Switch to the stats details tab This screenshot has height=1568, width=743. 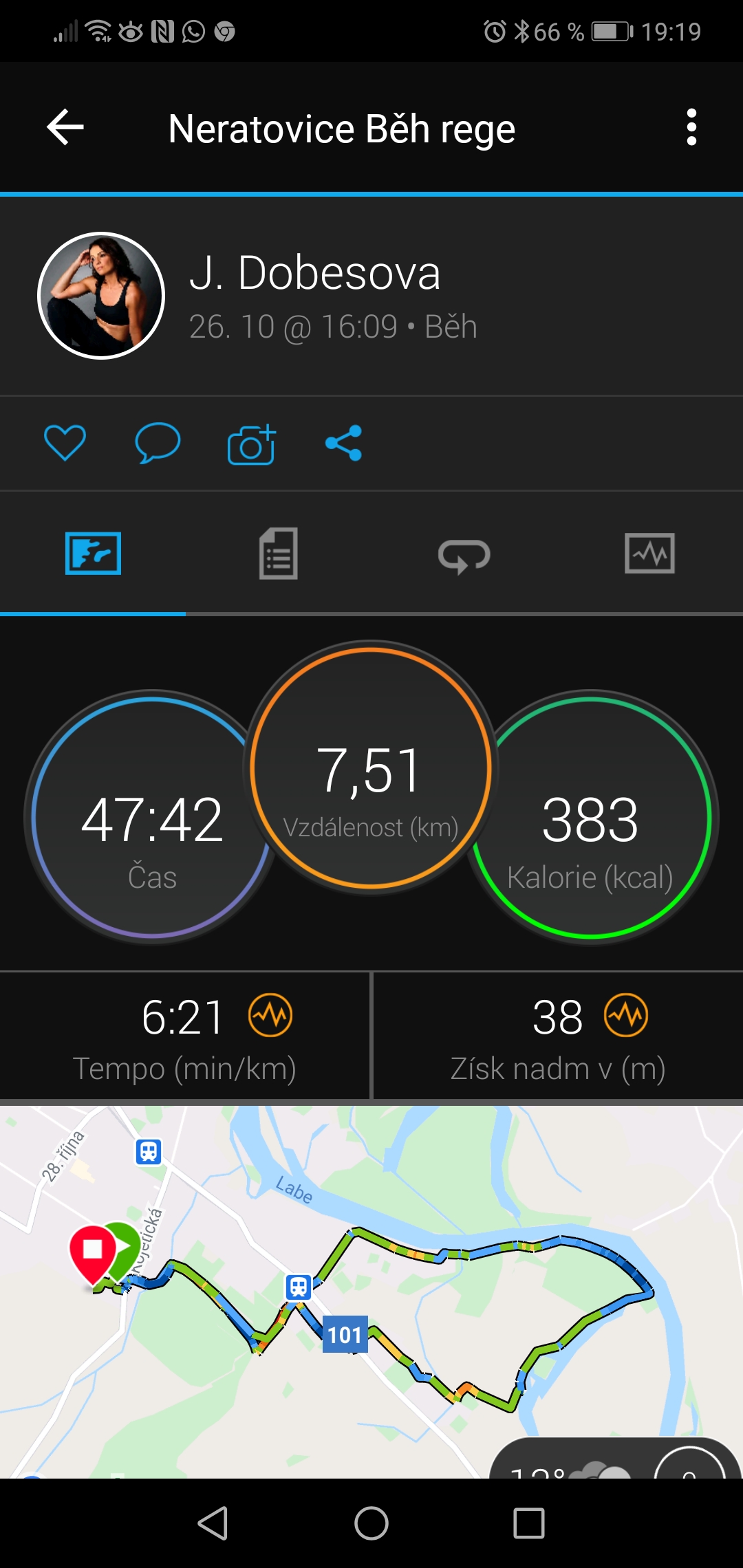click(x=279, y=554)
